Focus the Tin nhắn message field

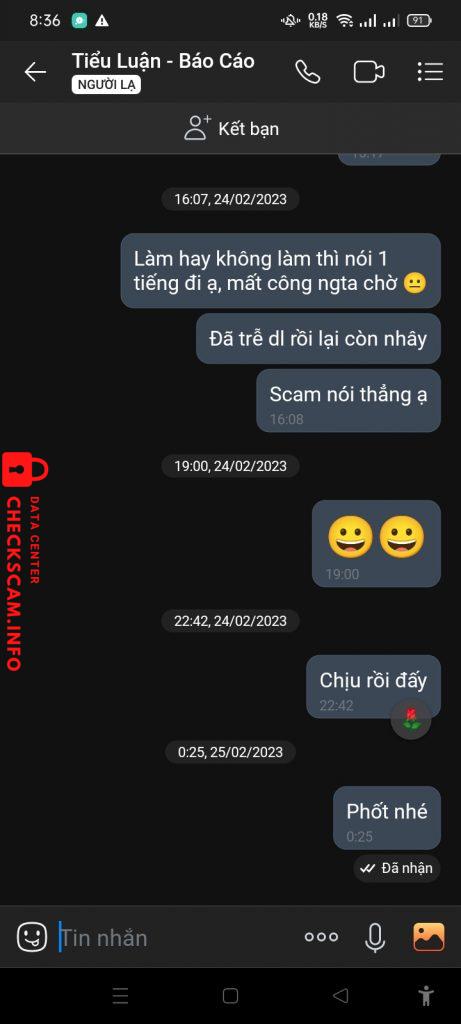tap(176, 938)
